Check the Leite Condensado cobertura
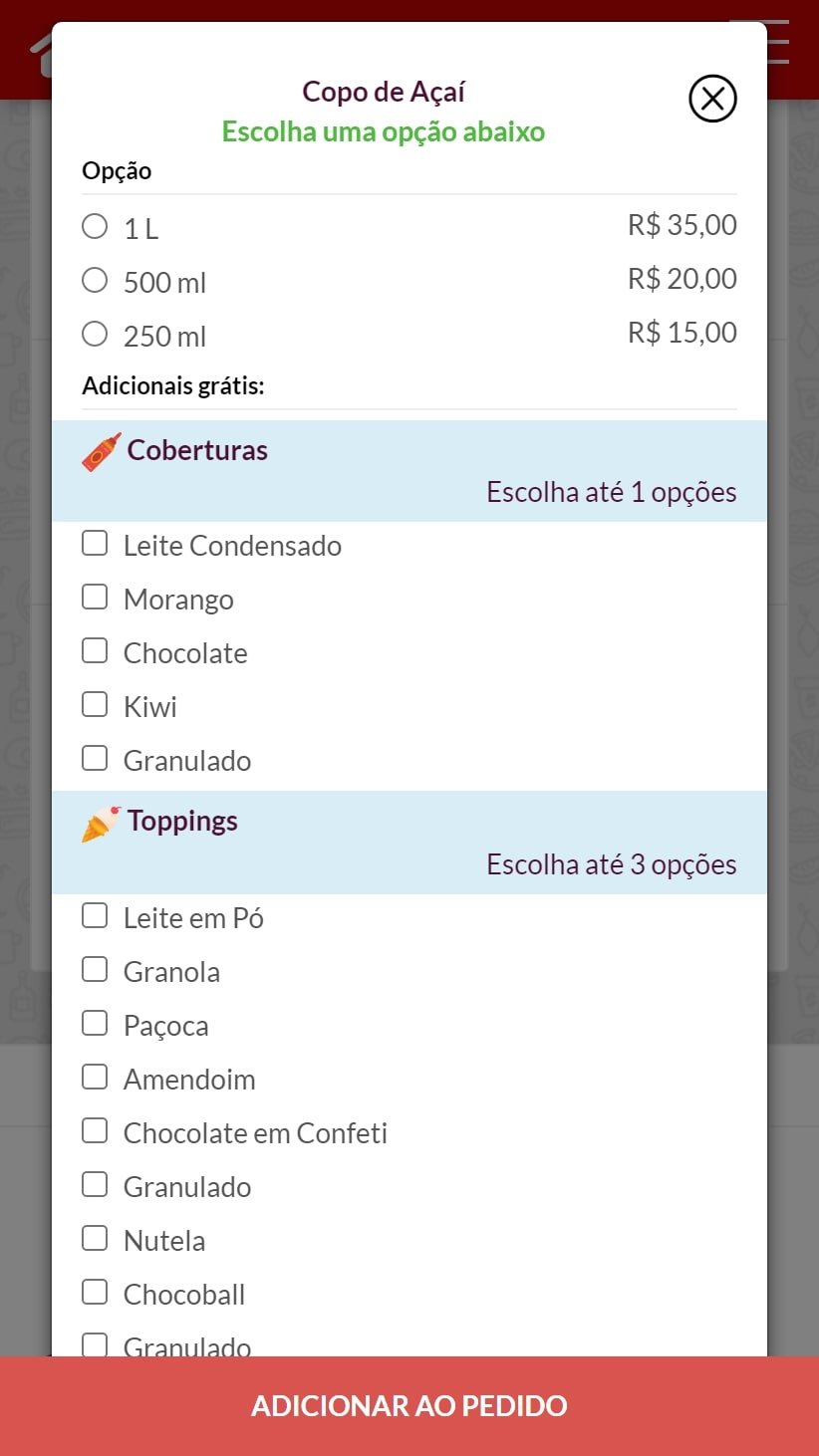The height and width of the screenshot is (1456, 819). coord(94,543)
